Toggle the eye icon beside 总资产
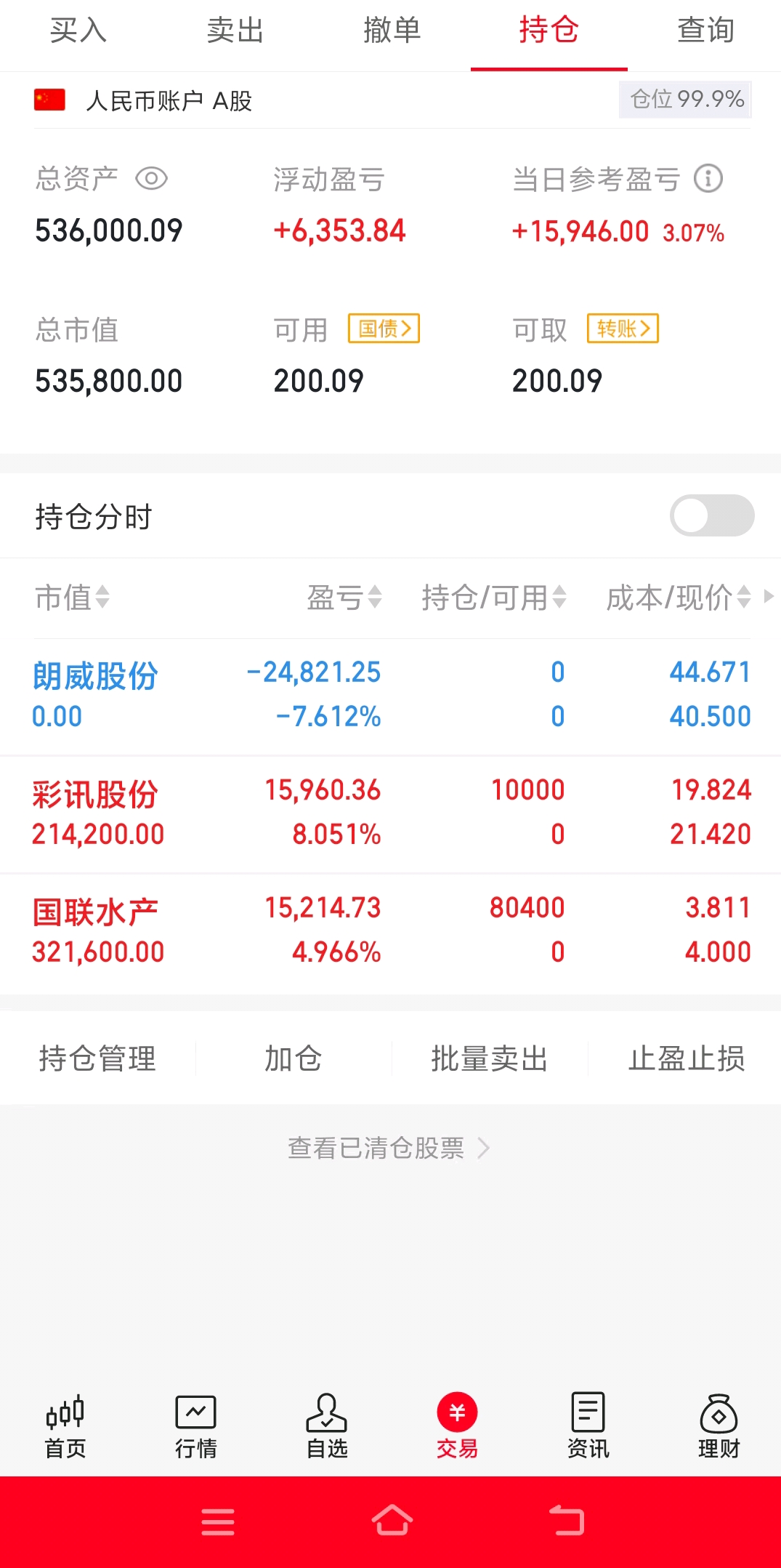 point(153,178)
